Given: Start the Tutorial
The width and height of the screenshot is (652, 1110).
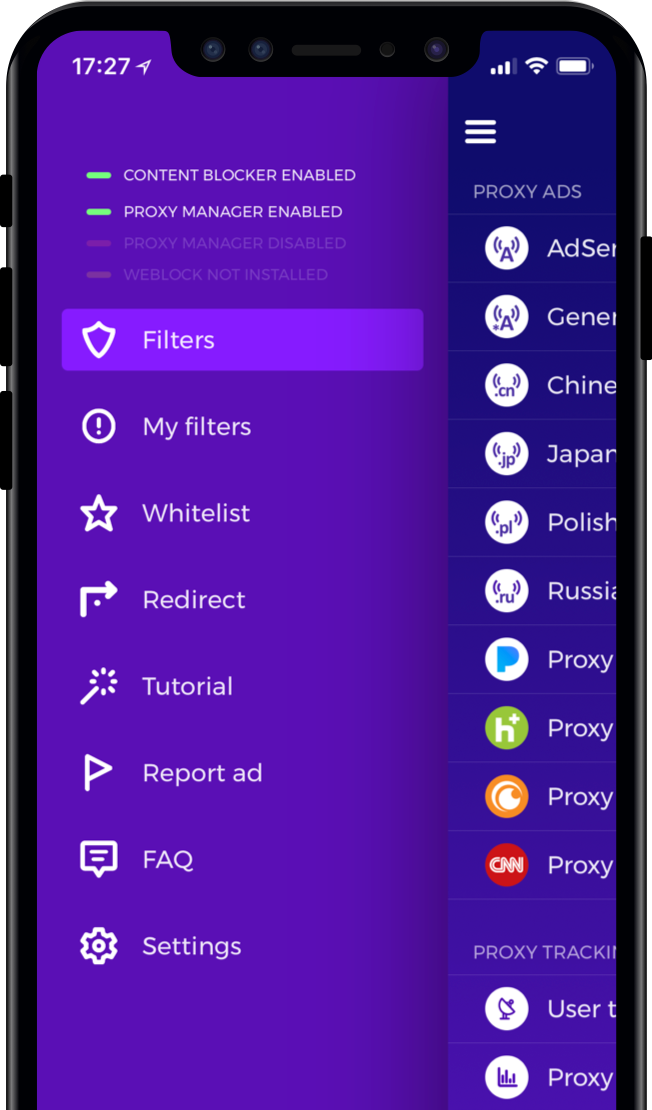Looking at the screenshot, I should [187, 687].
